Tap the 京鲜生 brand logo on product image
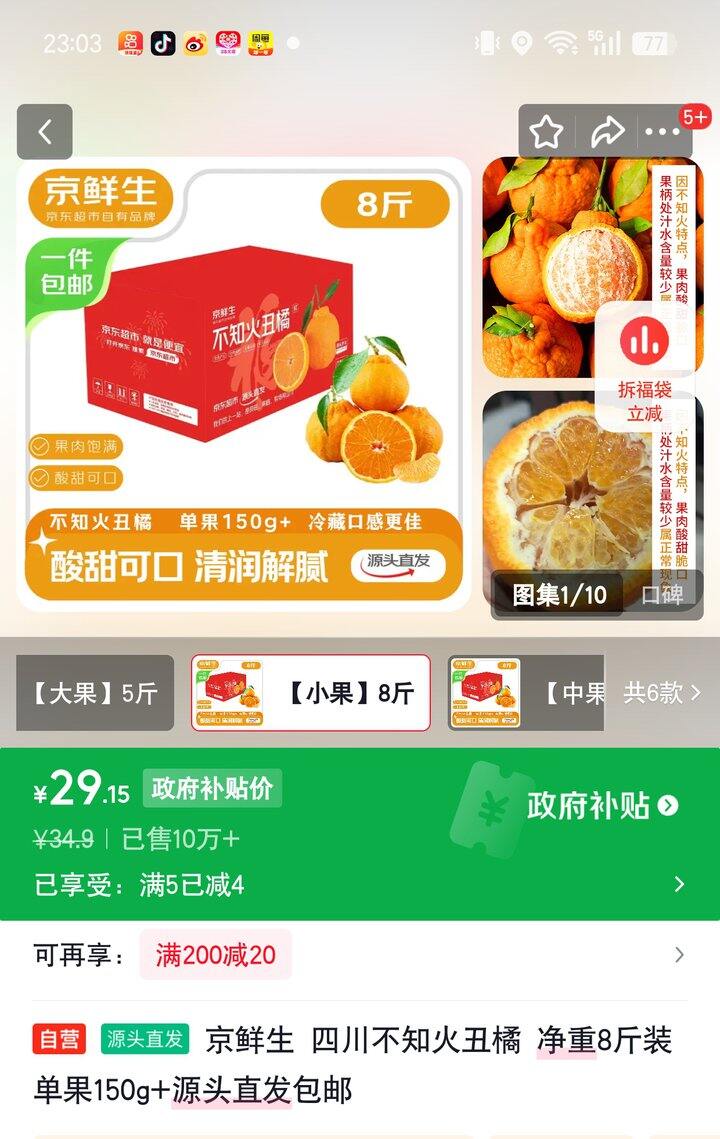Image resolution: width=720 pixels, height=1139 pixels. [x=103, y=198]
